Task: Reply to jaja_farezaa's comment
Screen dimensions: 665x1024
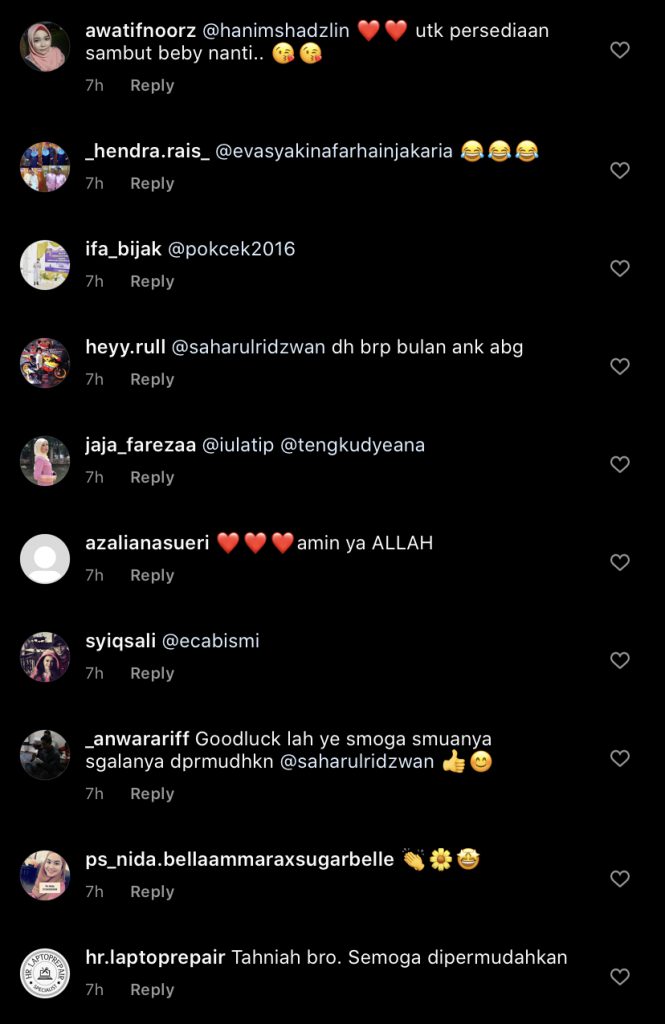Action: 152,478
